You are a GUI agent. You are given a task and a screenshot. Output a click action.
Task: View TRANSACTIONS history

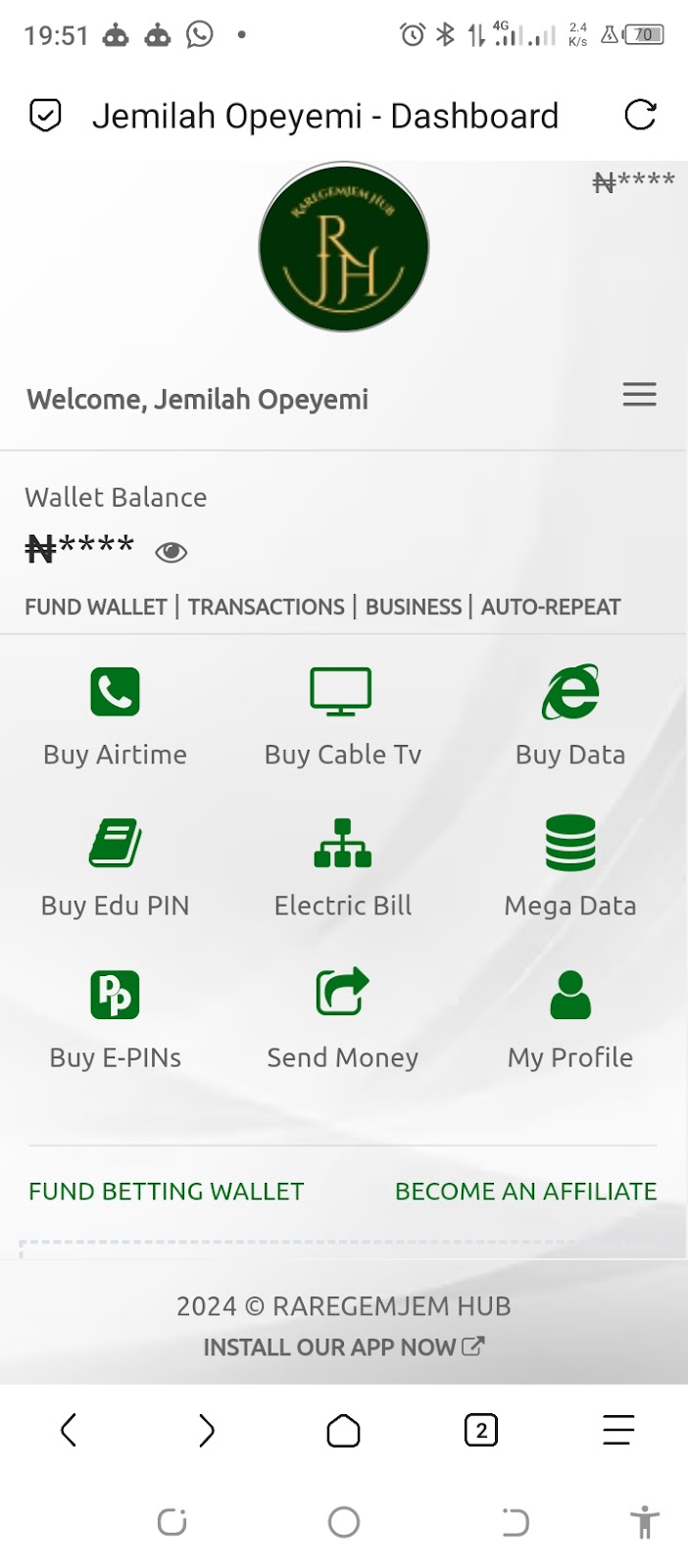[267, 607]
